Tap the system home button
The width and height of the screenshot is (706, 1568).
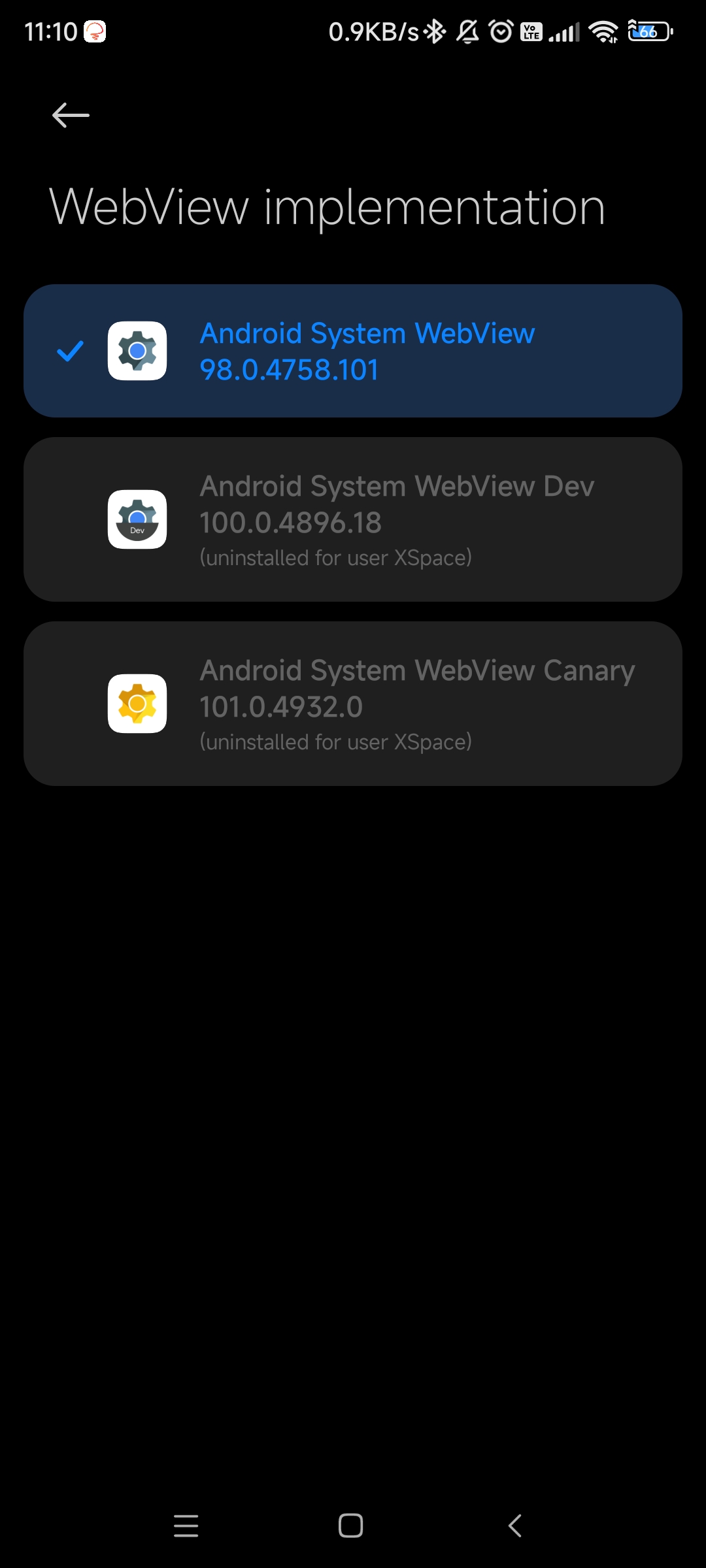coord(351,1526)
